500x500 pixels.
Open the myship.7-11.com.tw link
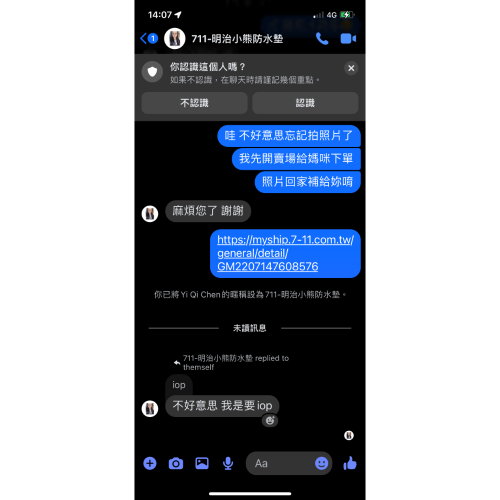coord(285,253)
